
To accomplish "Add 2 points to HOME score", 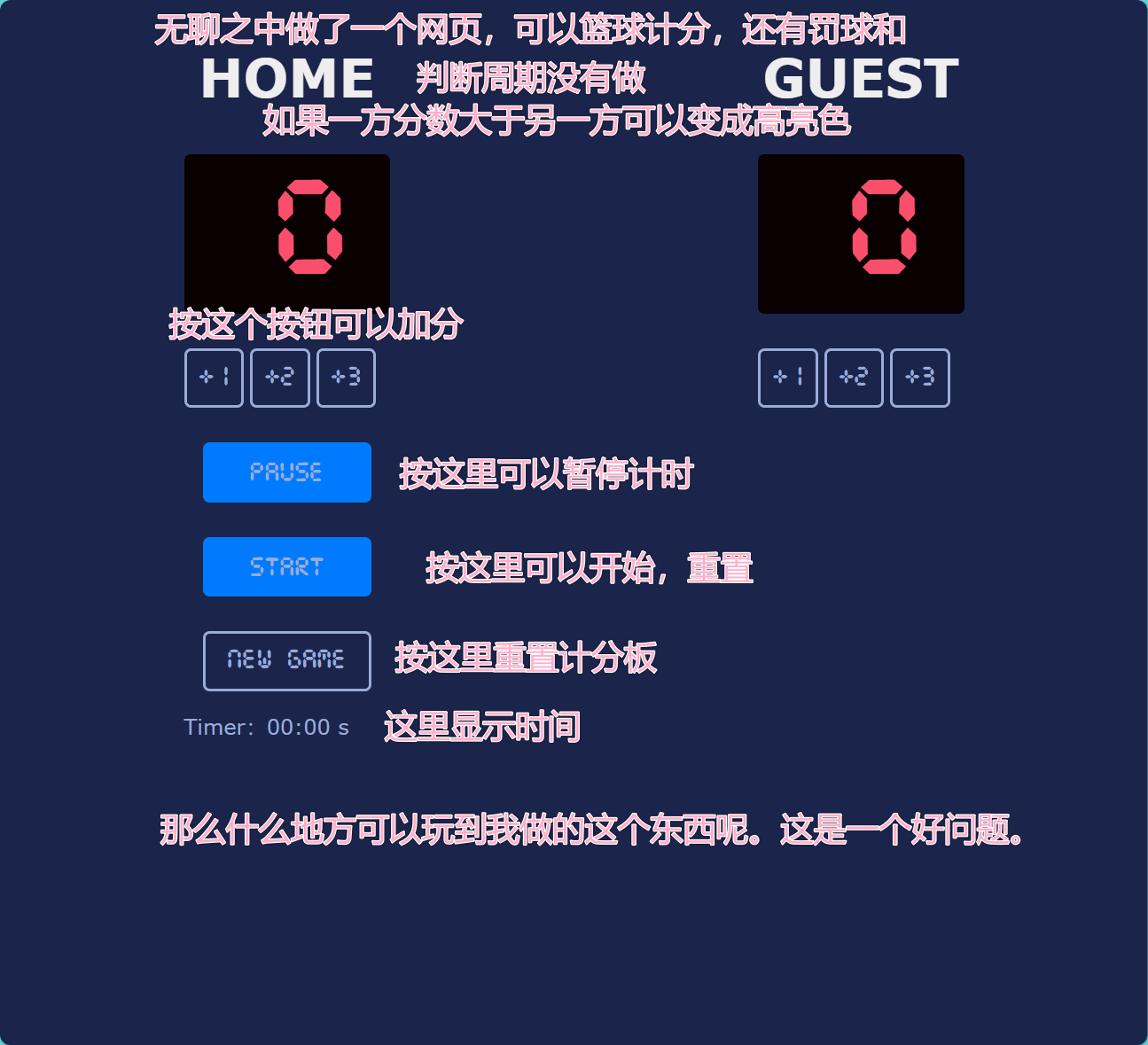I will click(280, 378).
